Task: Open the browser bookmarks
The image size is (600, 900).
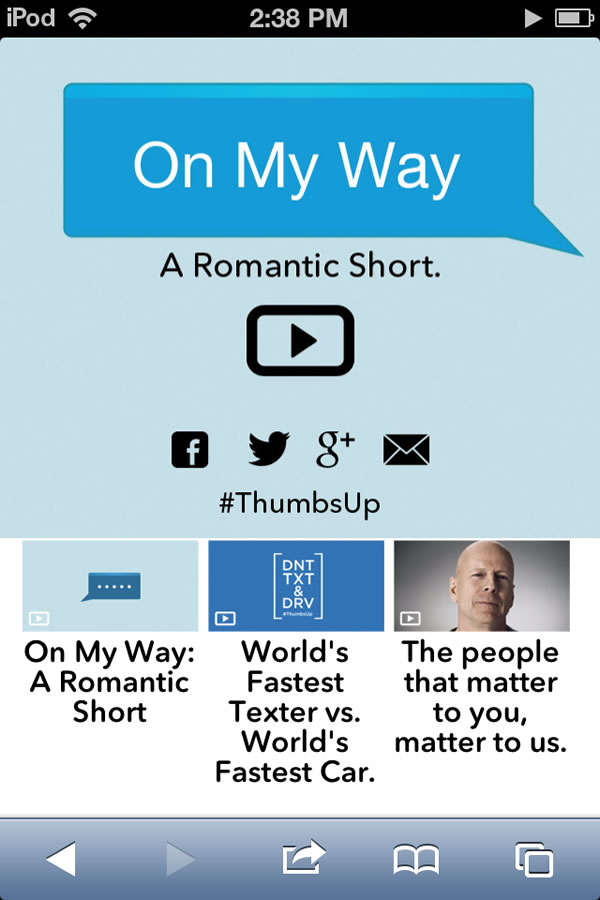Action: 416,858
